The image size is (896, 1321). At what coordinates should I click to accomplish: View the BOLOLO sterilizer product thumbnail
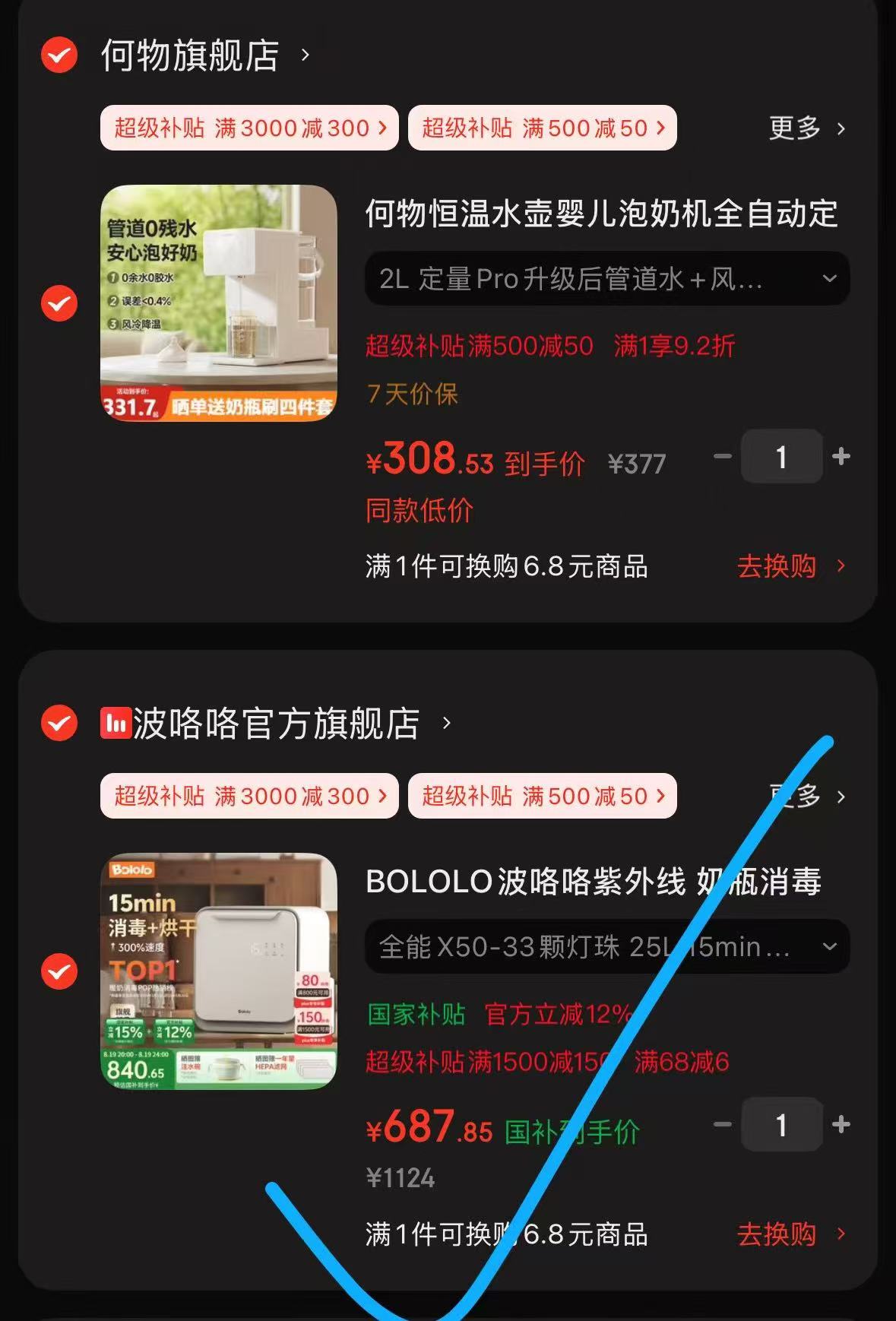219,972
